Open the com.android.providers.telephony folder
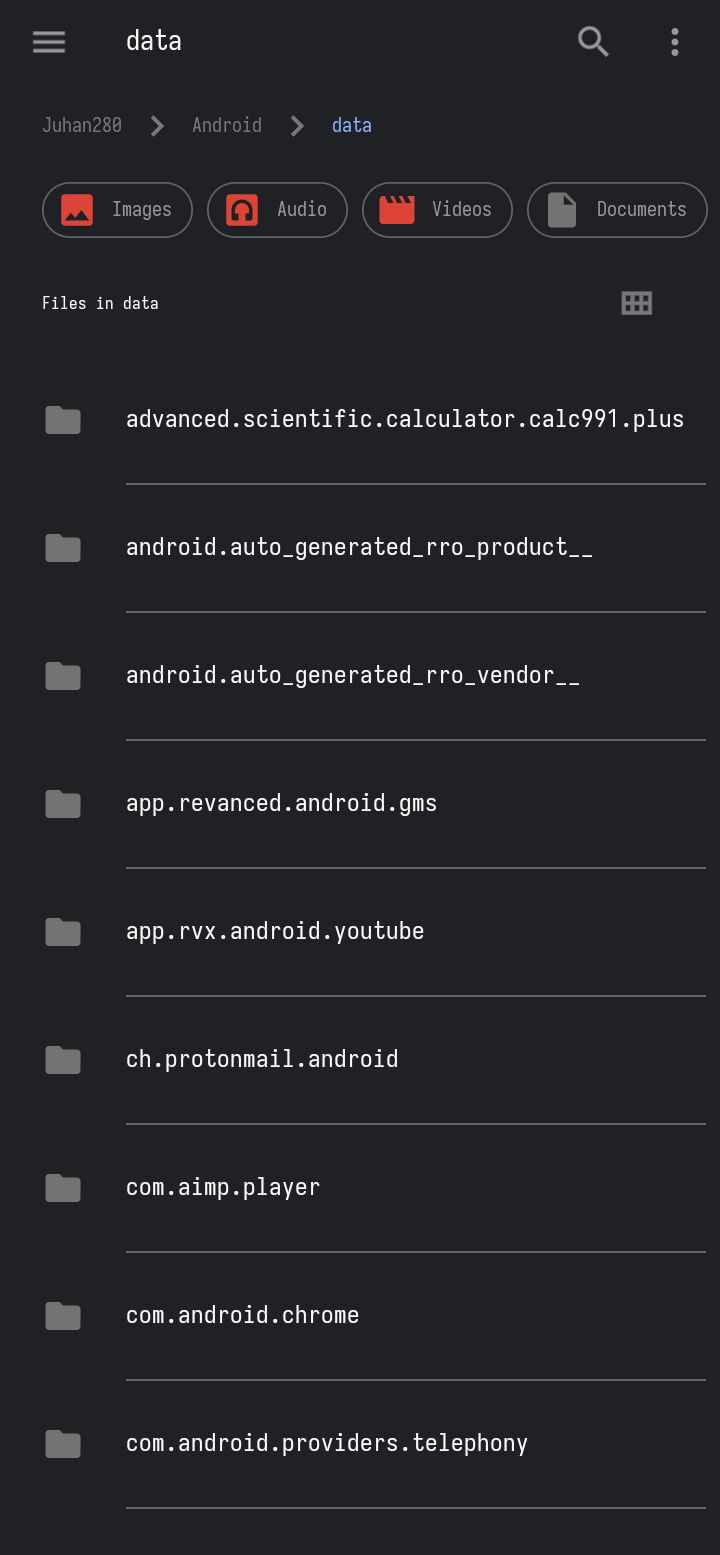This screenshot has height=1555, width=720. click(326, 1443)
